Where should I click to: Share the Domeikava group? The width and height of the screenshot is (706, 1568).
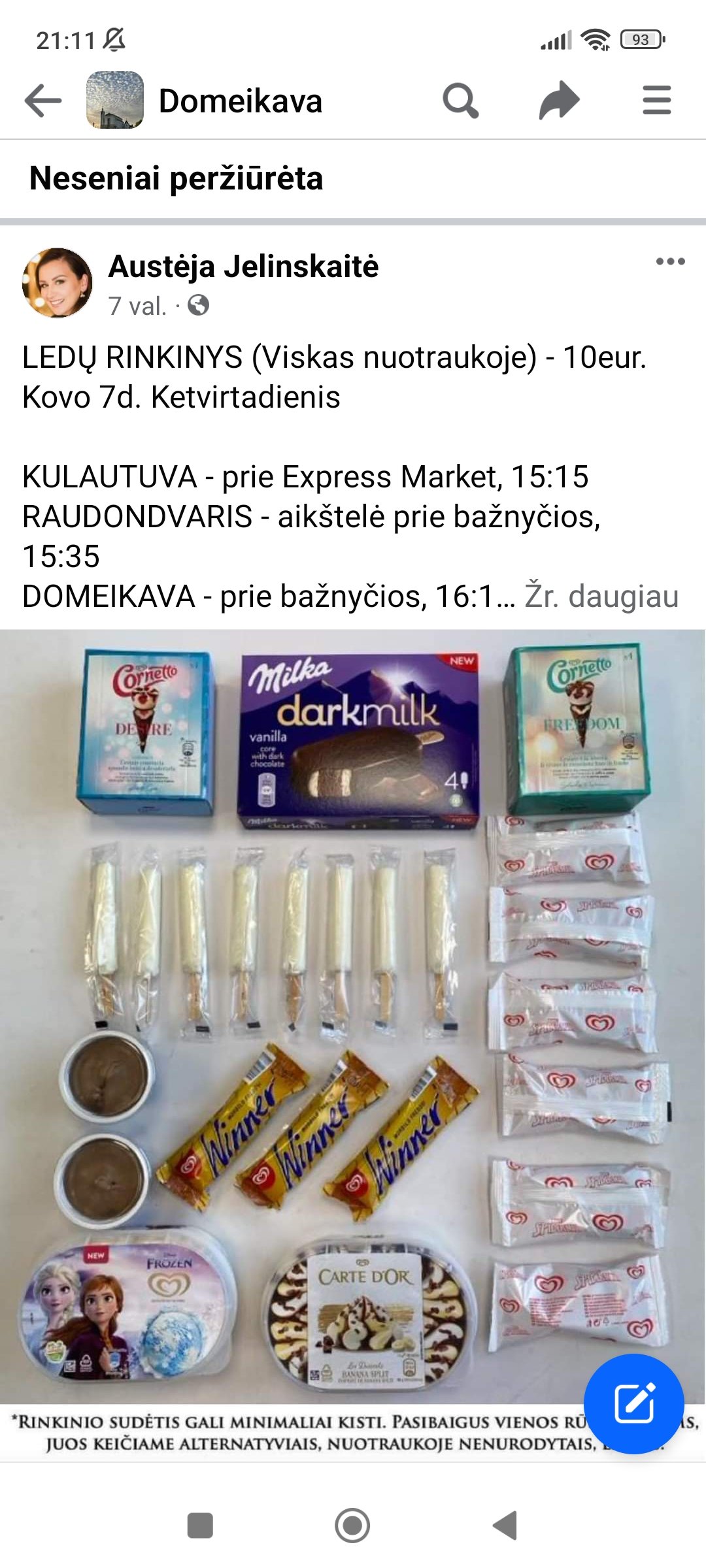560,101
